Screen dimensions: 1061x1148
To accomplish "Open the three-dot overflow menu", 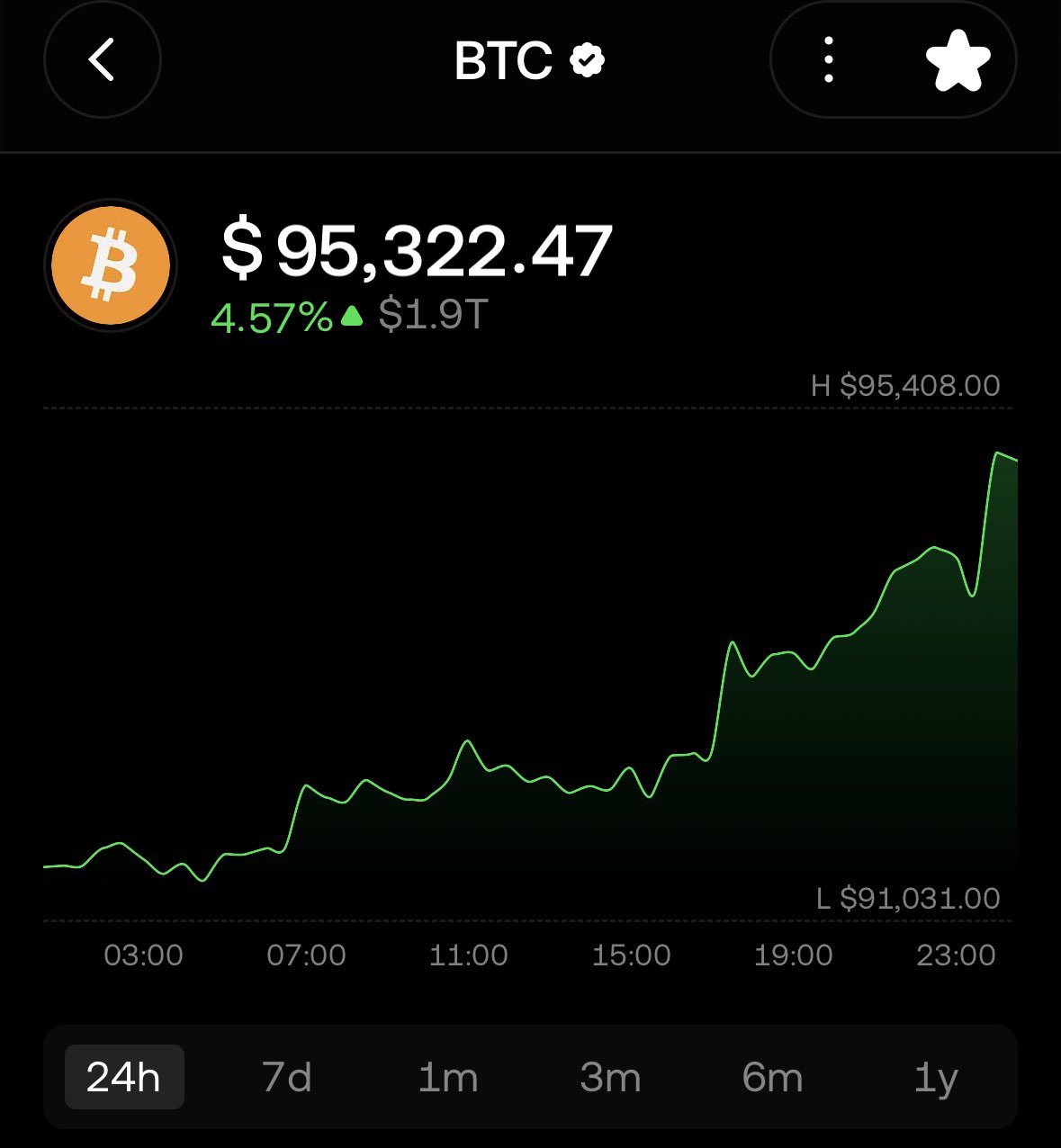I will pos(829,60).
